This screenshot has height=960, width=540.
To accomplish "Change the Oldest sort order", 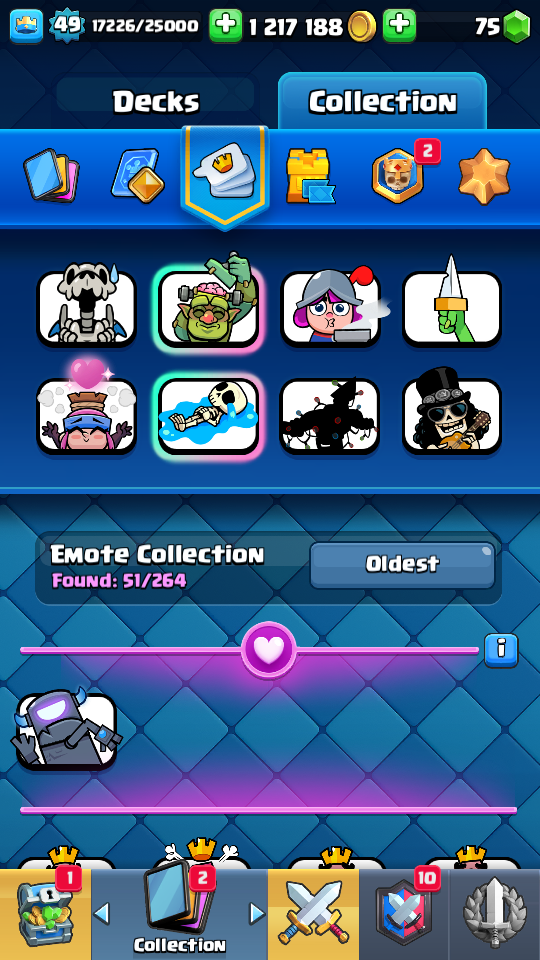I will tap(402, 564).
